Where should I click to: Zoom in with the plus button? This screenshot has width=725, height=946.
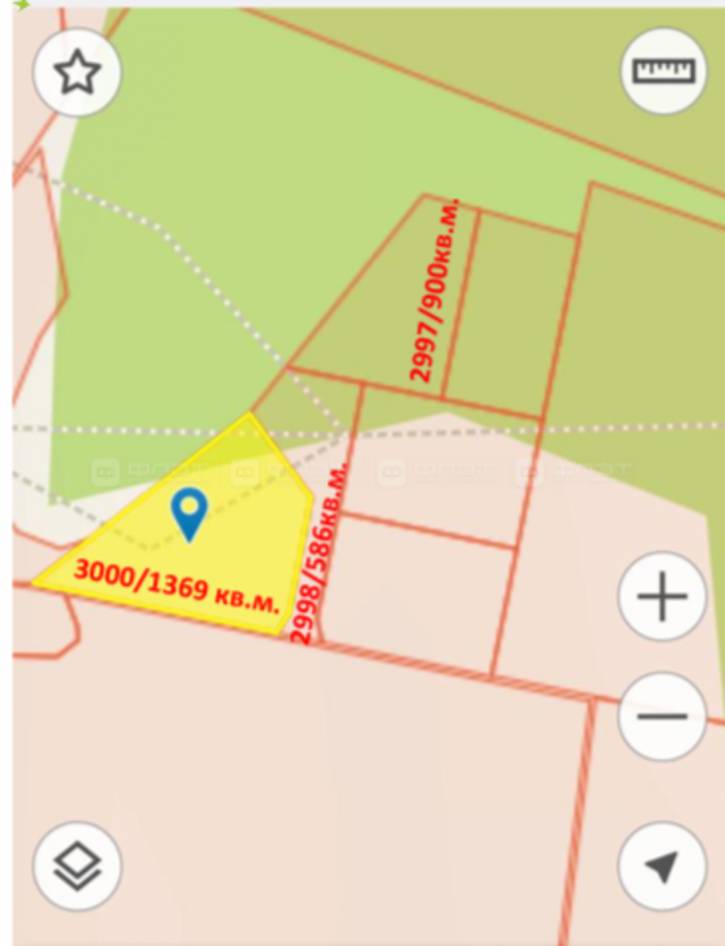coord(662,597)
